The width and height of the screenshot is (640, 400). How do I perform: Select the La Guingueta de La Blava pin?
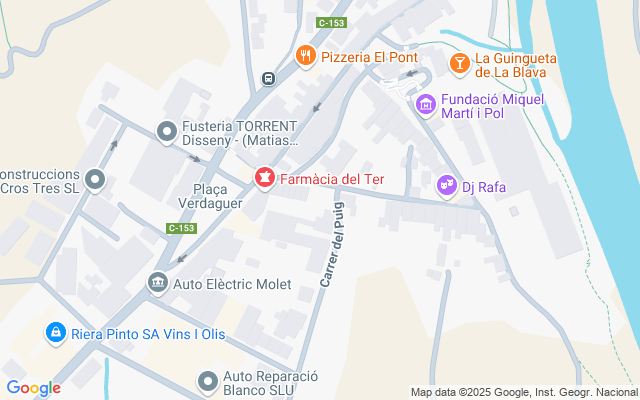point(459,63)
